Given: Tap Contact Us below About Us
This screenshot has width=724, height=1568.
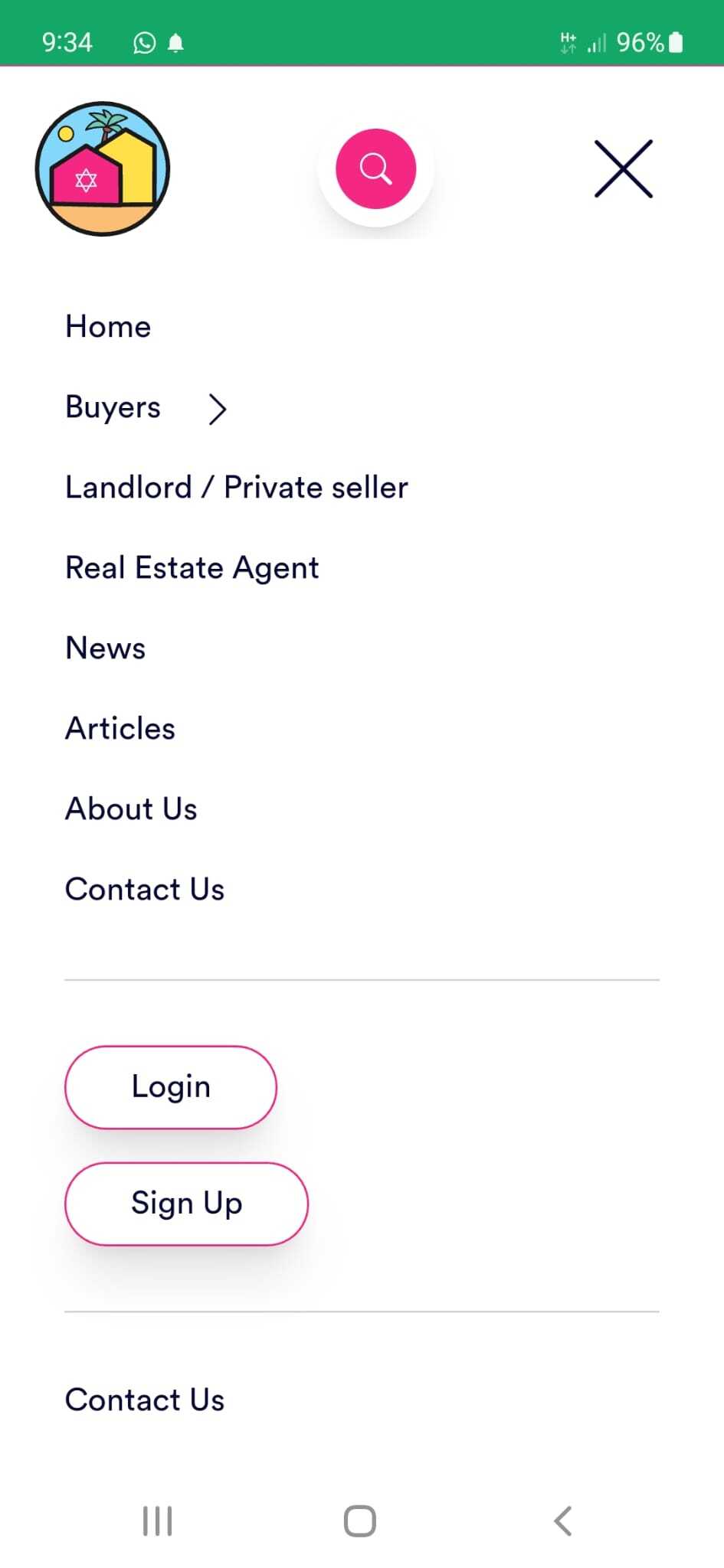Looking at the screenshot, I should [145, 890].
